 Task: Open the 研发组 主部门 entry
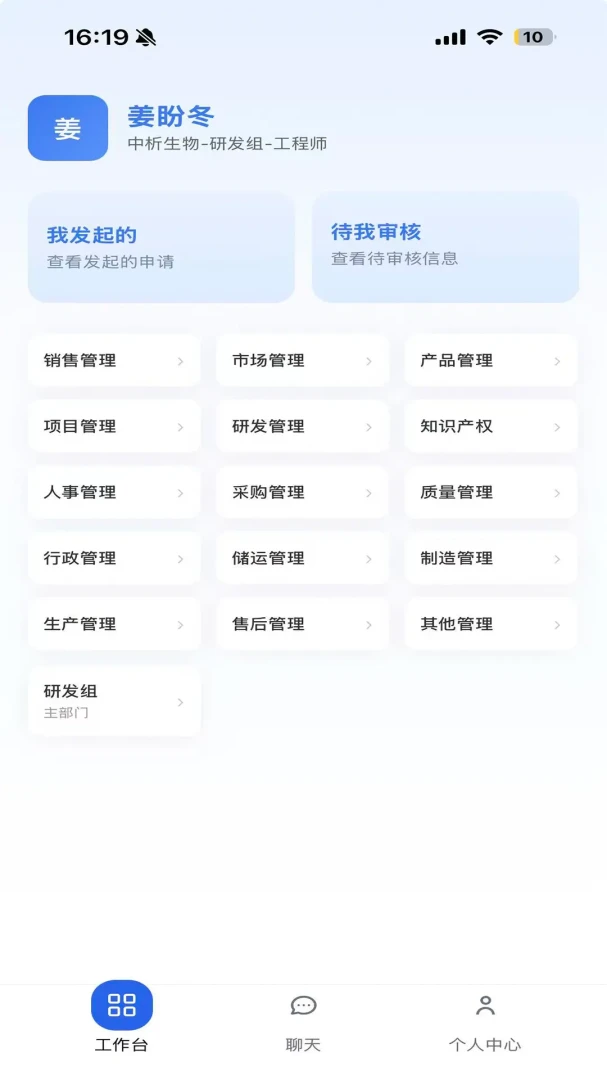tap(114, 701)
